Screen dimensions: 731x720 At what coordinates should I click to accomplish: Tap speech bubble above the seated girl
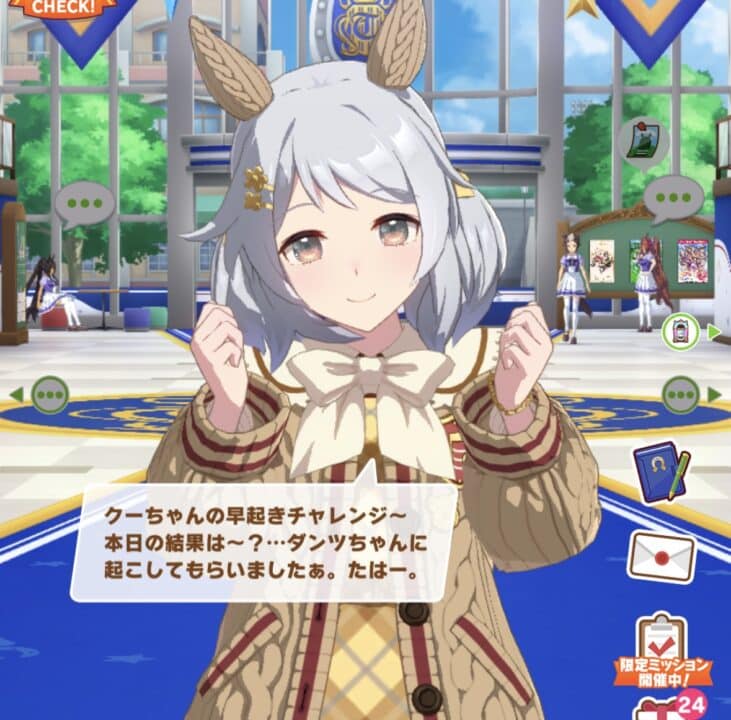[84, 204]
